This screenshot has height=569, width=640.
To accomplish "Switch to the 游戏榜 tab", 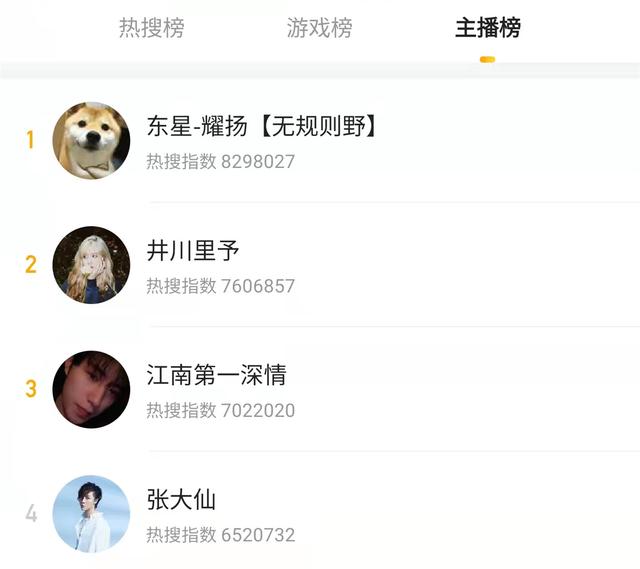I will (x=319, y=28).
